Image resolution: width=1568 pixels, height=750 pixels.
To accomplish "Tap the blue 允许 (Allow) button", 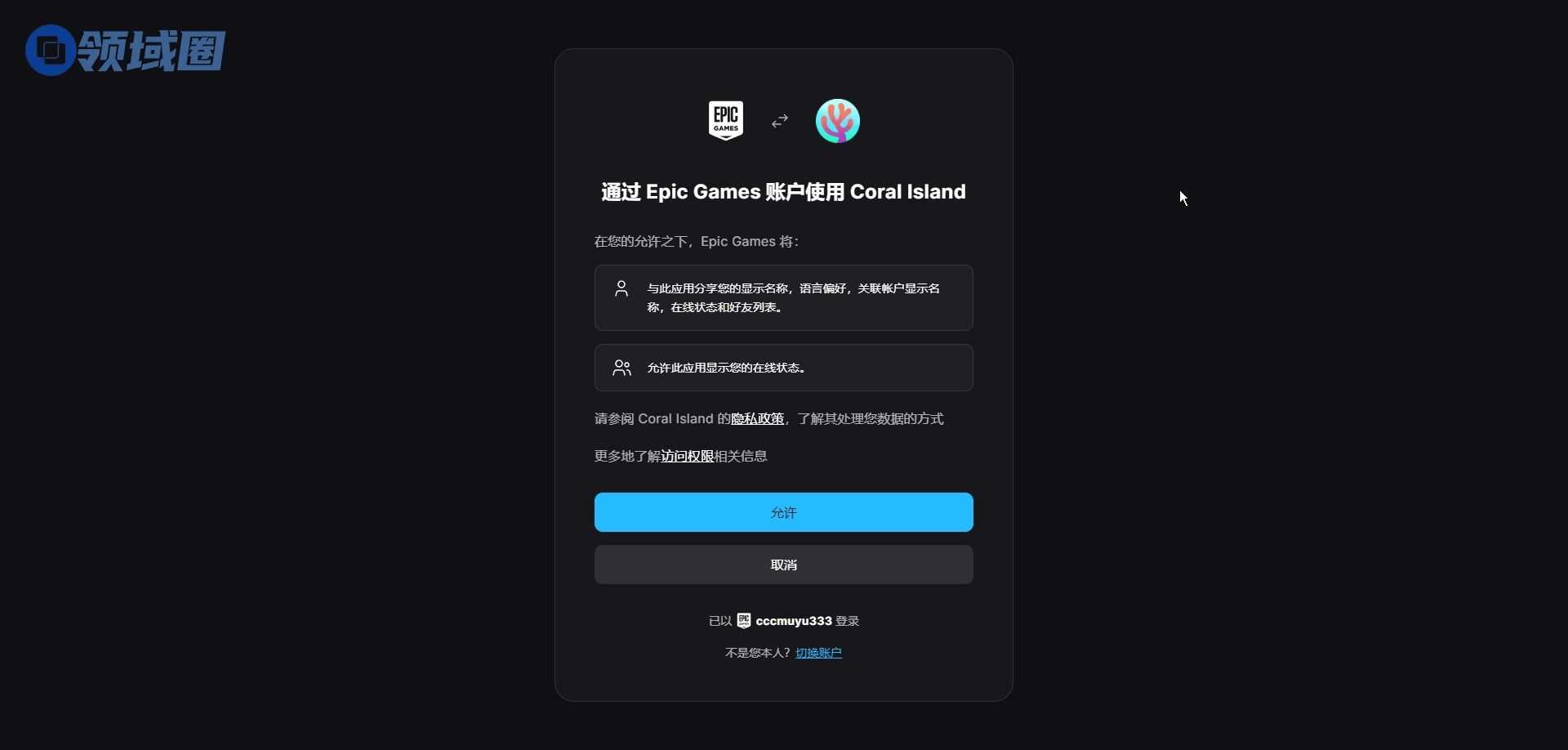I will tap(783, 512).
